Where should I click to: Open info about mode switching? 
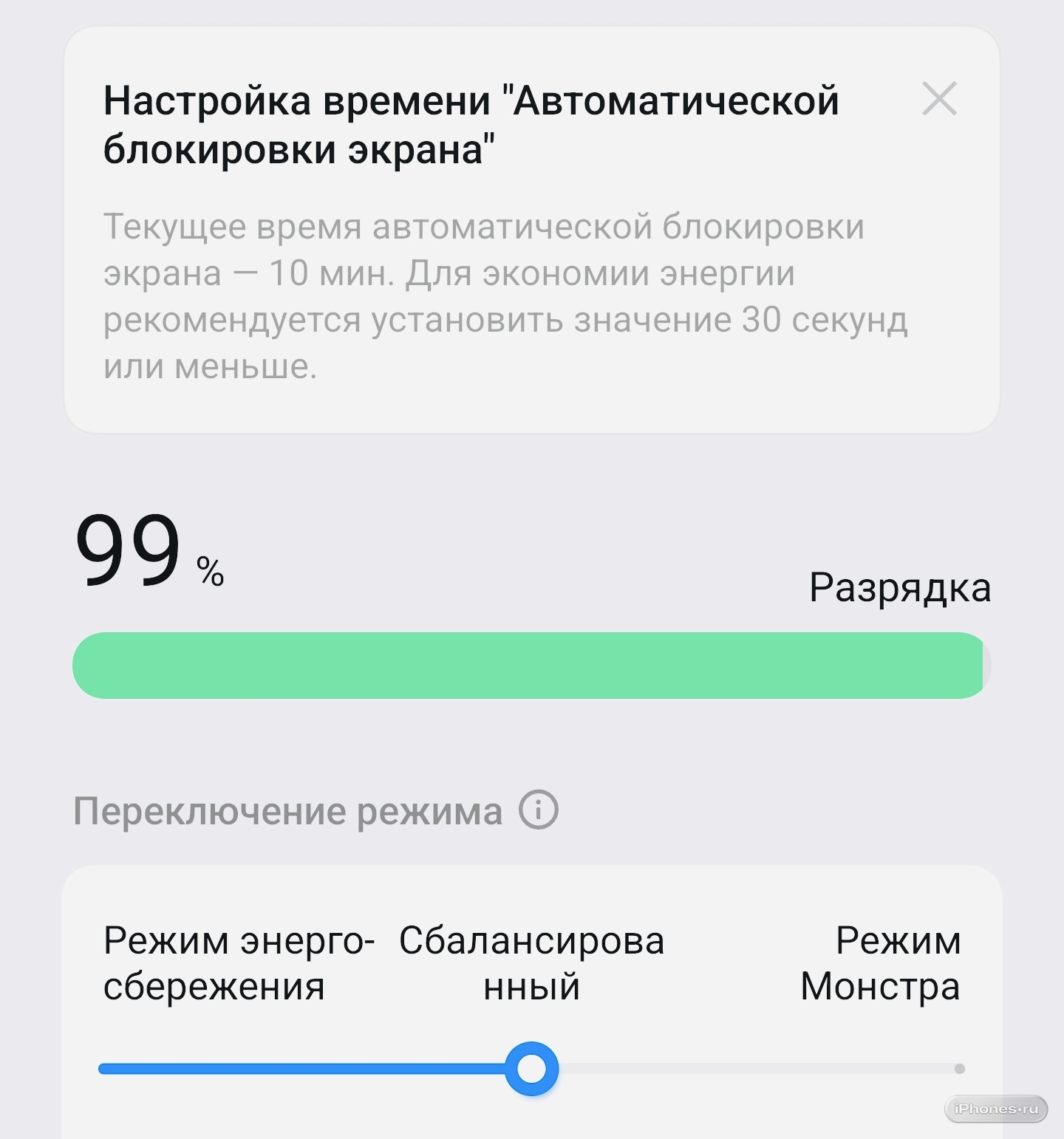click(539, 810)
